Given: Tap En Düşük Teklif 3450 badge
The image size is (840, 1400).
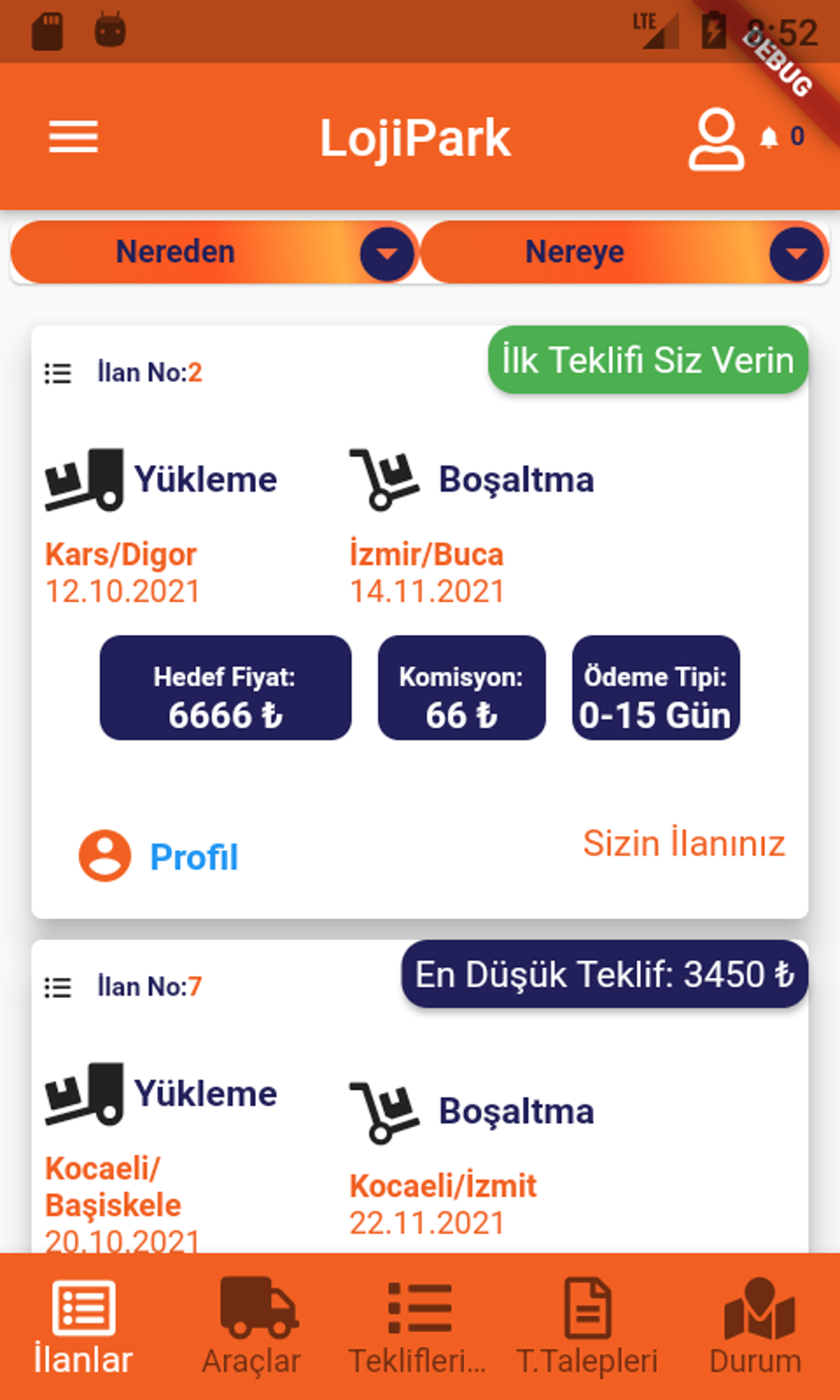Looking at the screenshot, I should click(604, 975).
